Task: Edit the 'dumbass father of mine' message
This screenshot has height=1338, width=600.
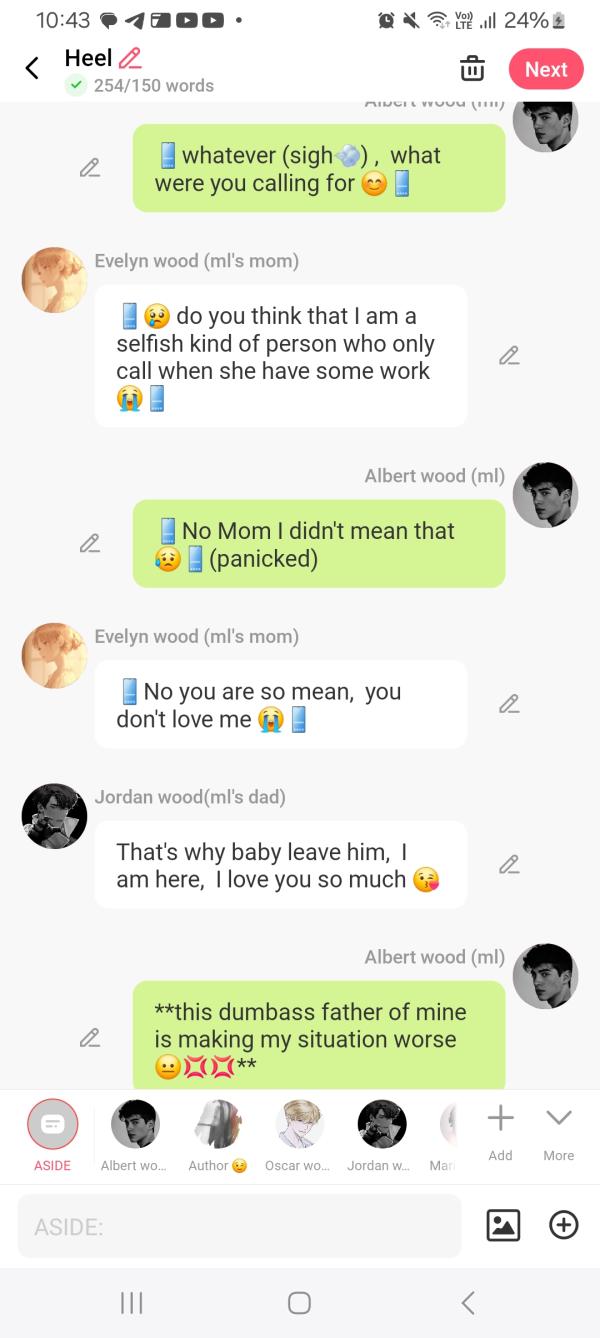Action: [x=90, y=1038]
